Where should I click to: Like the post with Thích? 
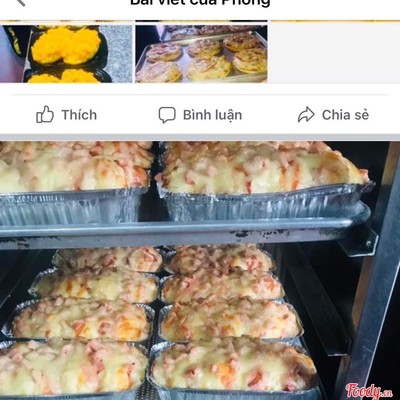67,115
